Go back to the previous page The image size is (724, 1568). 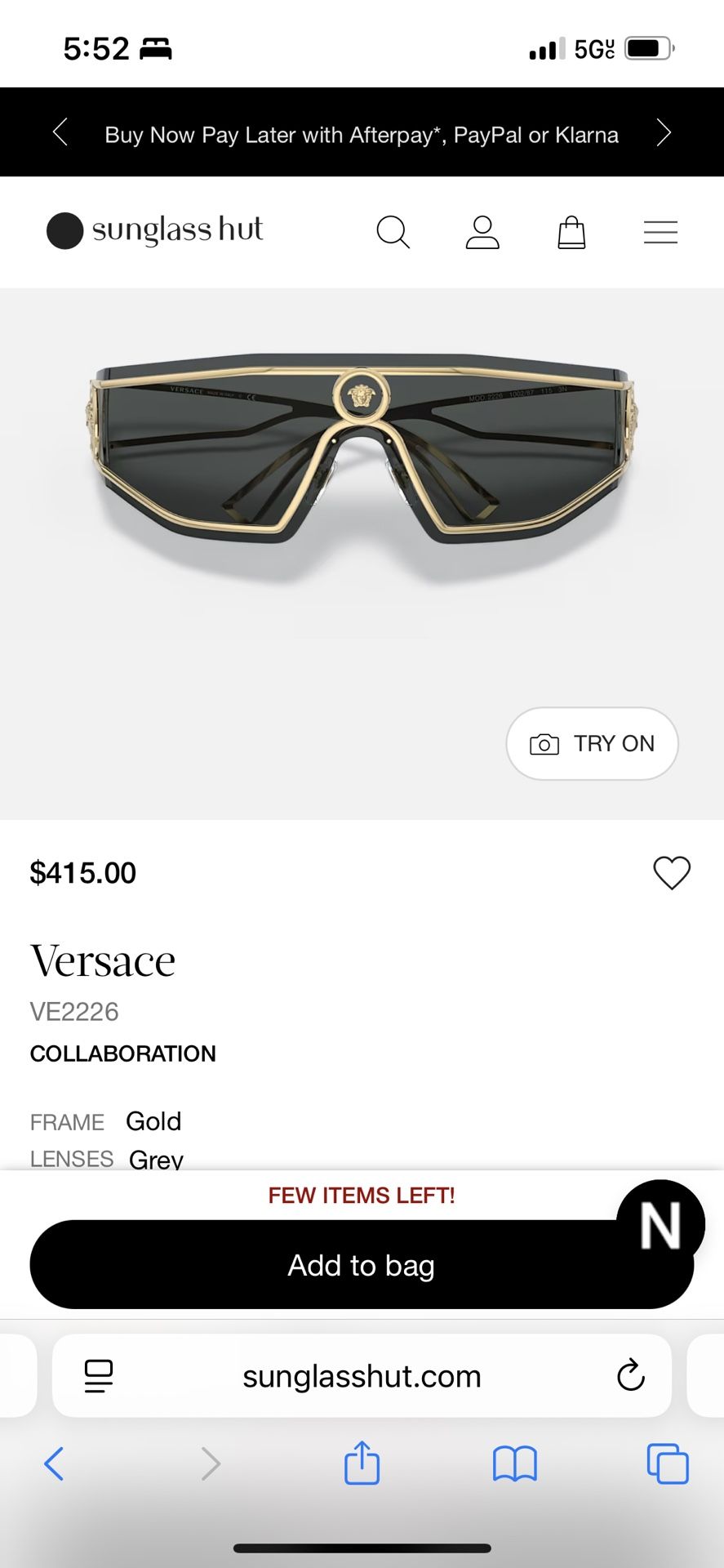click(x=54, y=1463)
